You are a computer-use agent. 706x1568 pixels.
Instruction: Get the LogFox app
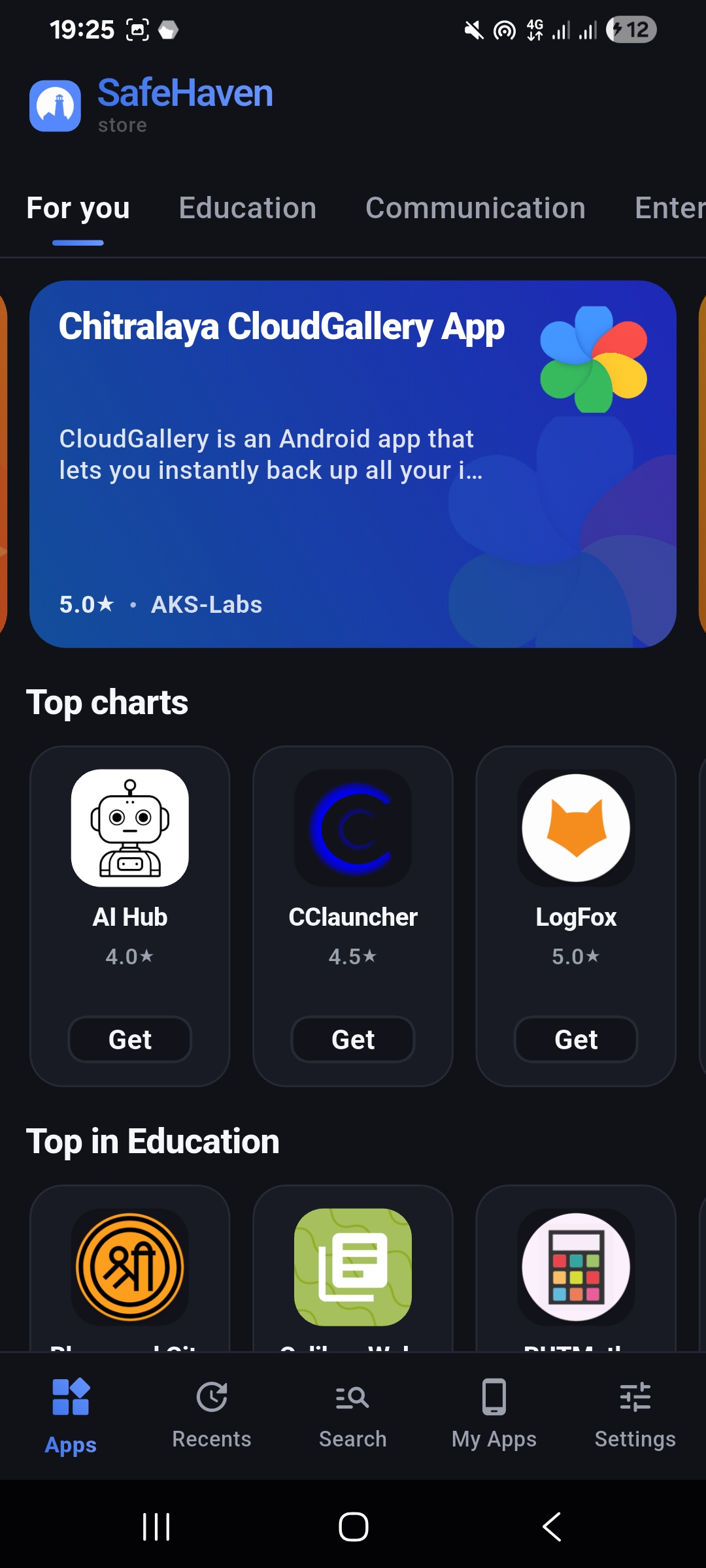pyautogui.click(x=576, y=1039)
